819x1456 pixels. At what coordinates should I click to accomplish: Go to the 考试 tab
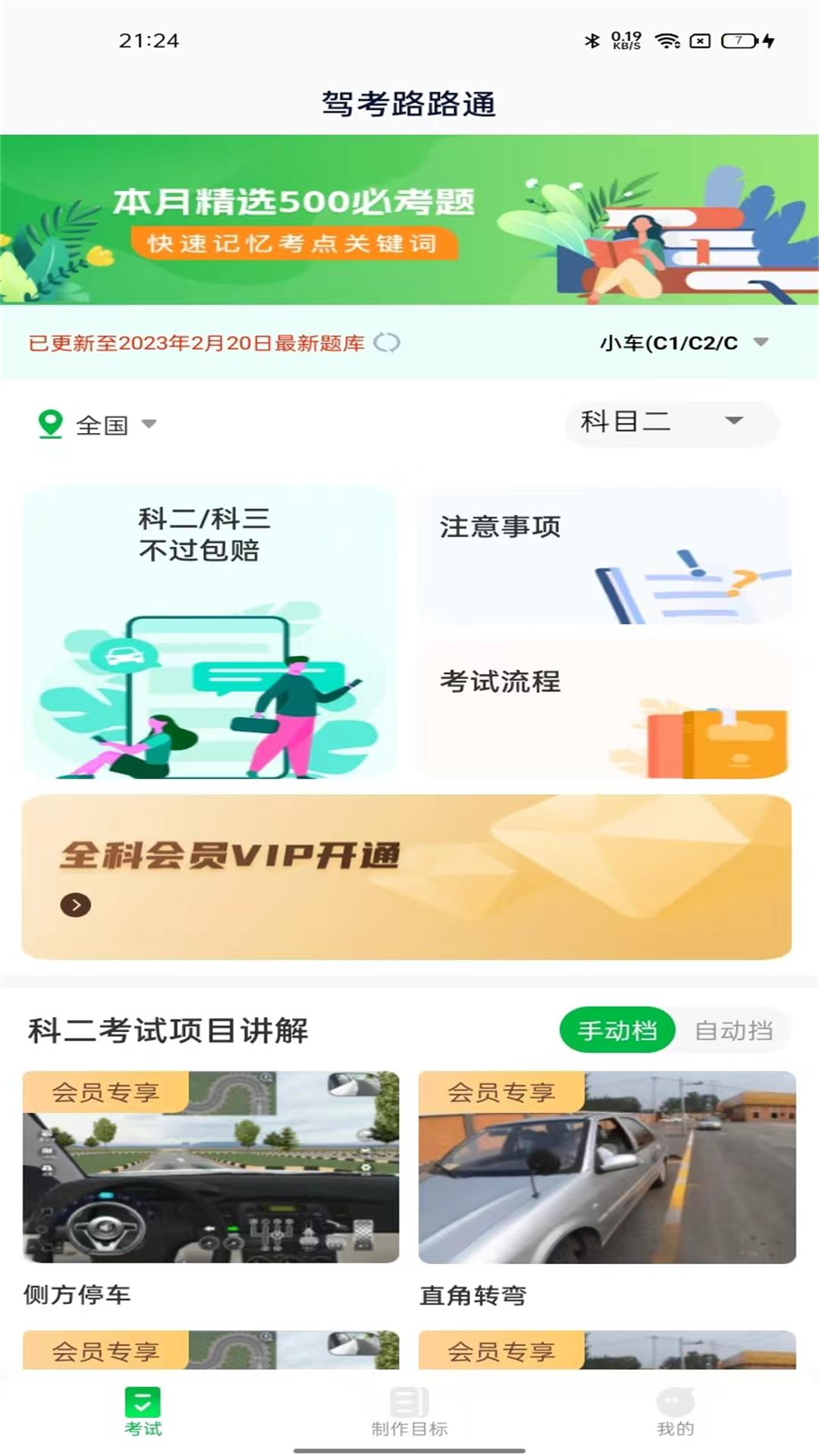143,1412
